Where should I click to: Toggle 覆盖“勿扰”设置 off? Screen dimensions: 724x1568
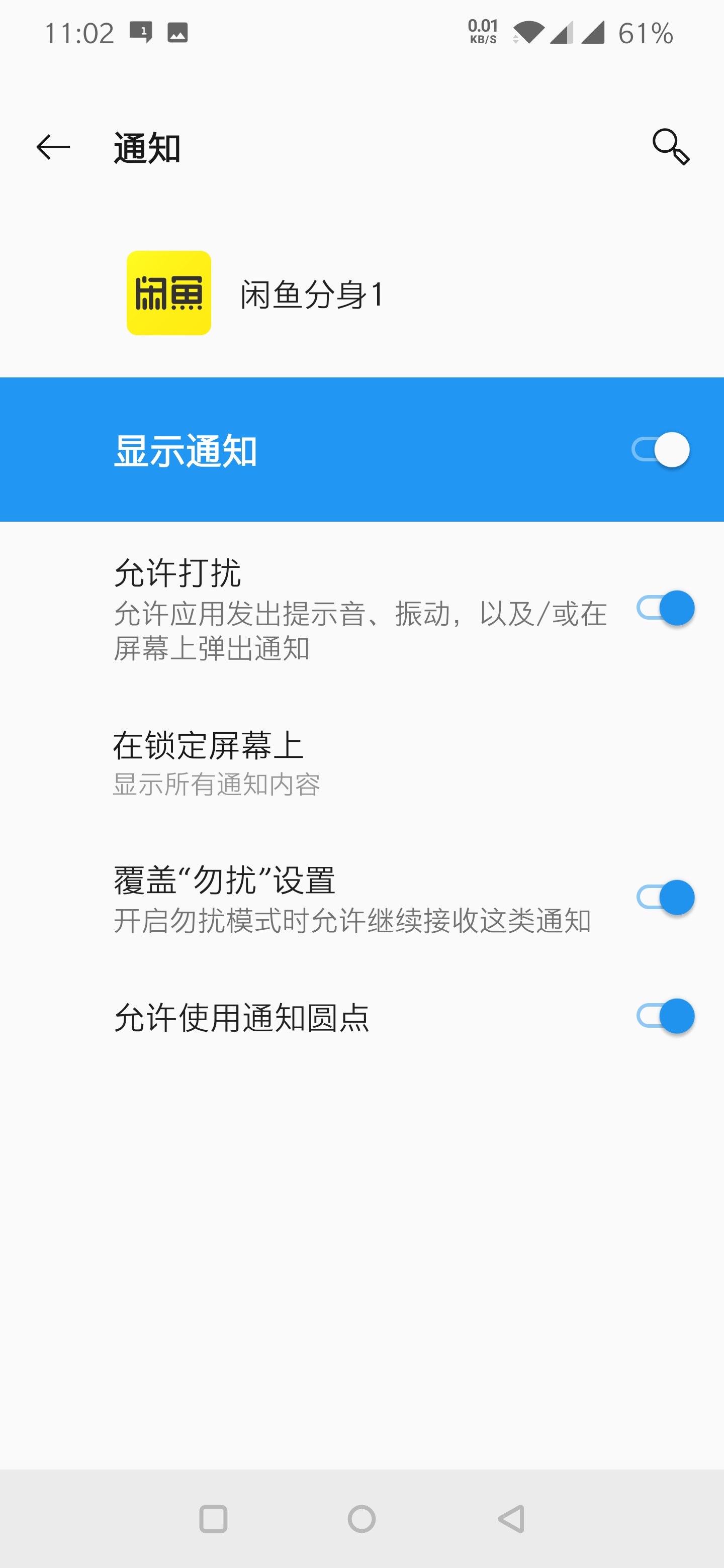665,897
